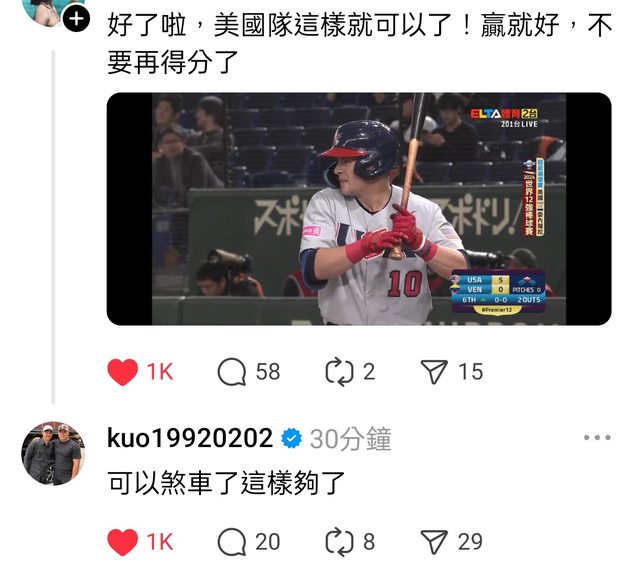640x571 pixels.
Task: Open the baseball broadcast image
Action: [x=358, y=208]
